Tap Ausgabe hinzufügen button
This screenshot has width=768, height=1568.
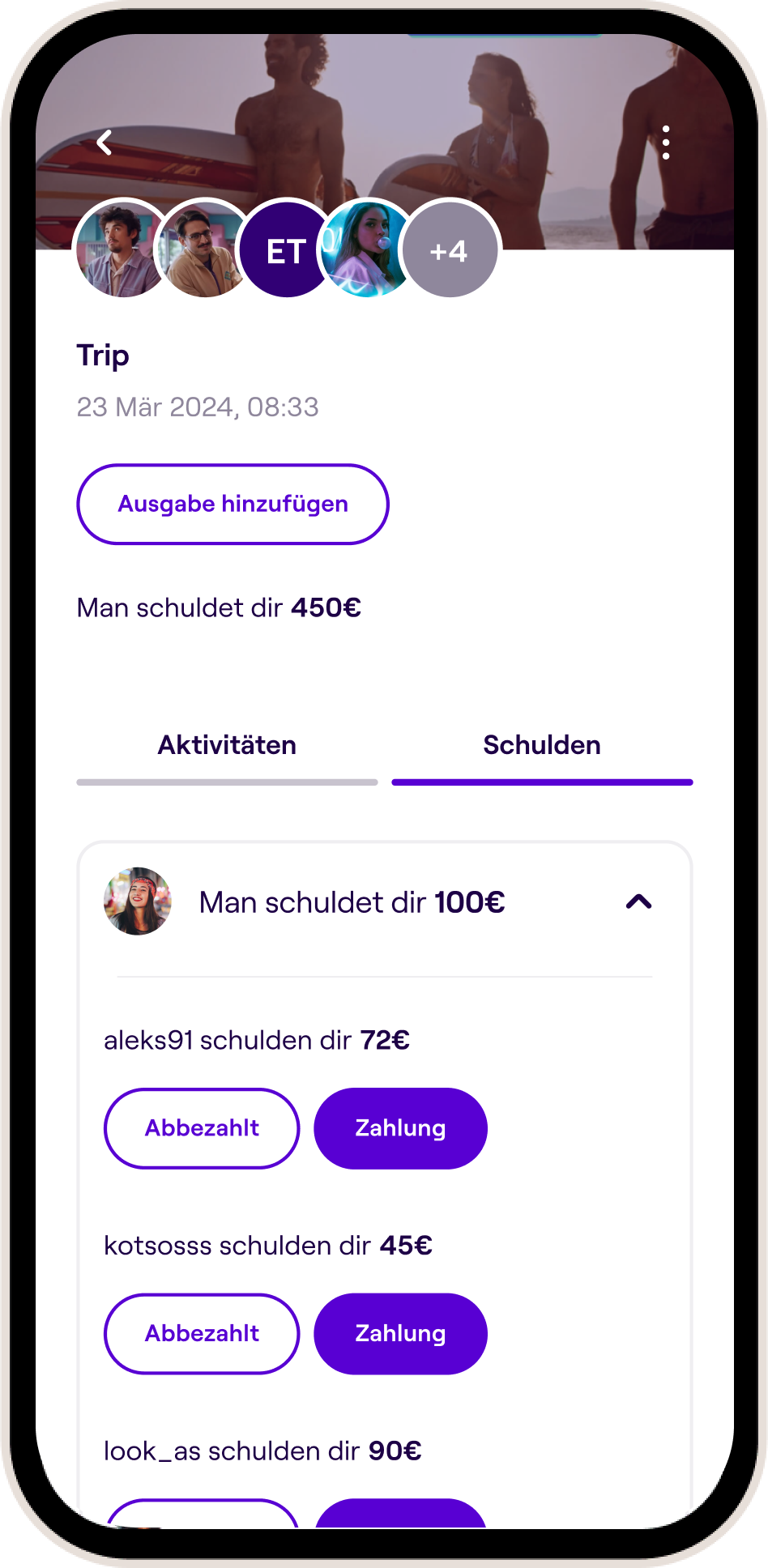point(233,504)
